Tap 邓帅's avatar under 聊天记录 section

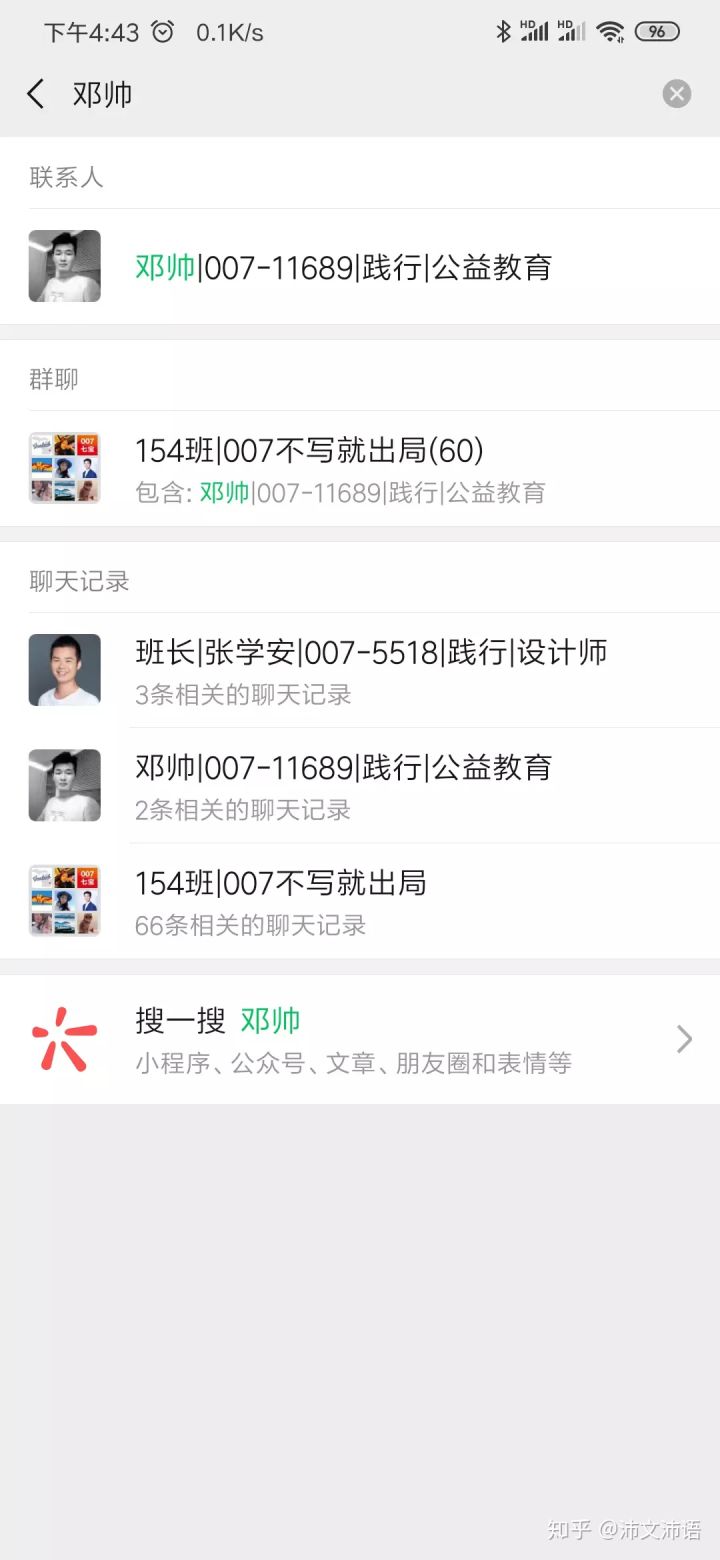coord(64,785)
